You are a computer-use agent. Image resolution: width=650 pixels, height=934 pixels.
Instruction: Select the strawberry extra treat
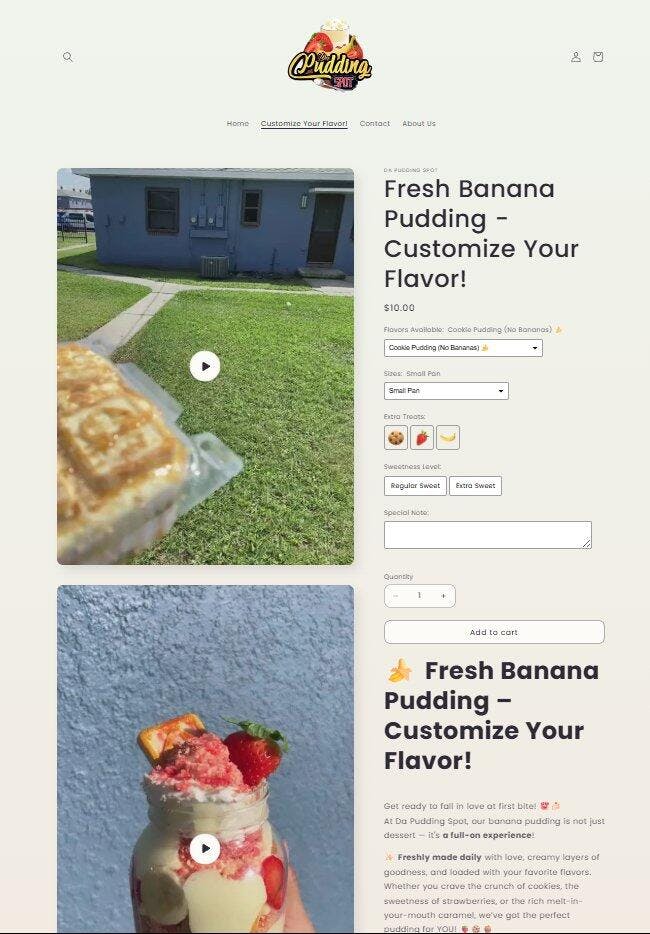(422, 437)
